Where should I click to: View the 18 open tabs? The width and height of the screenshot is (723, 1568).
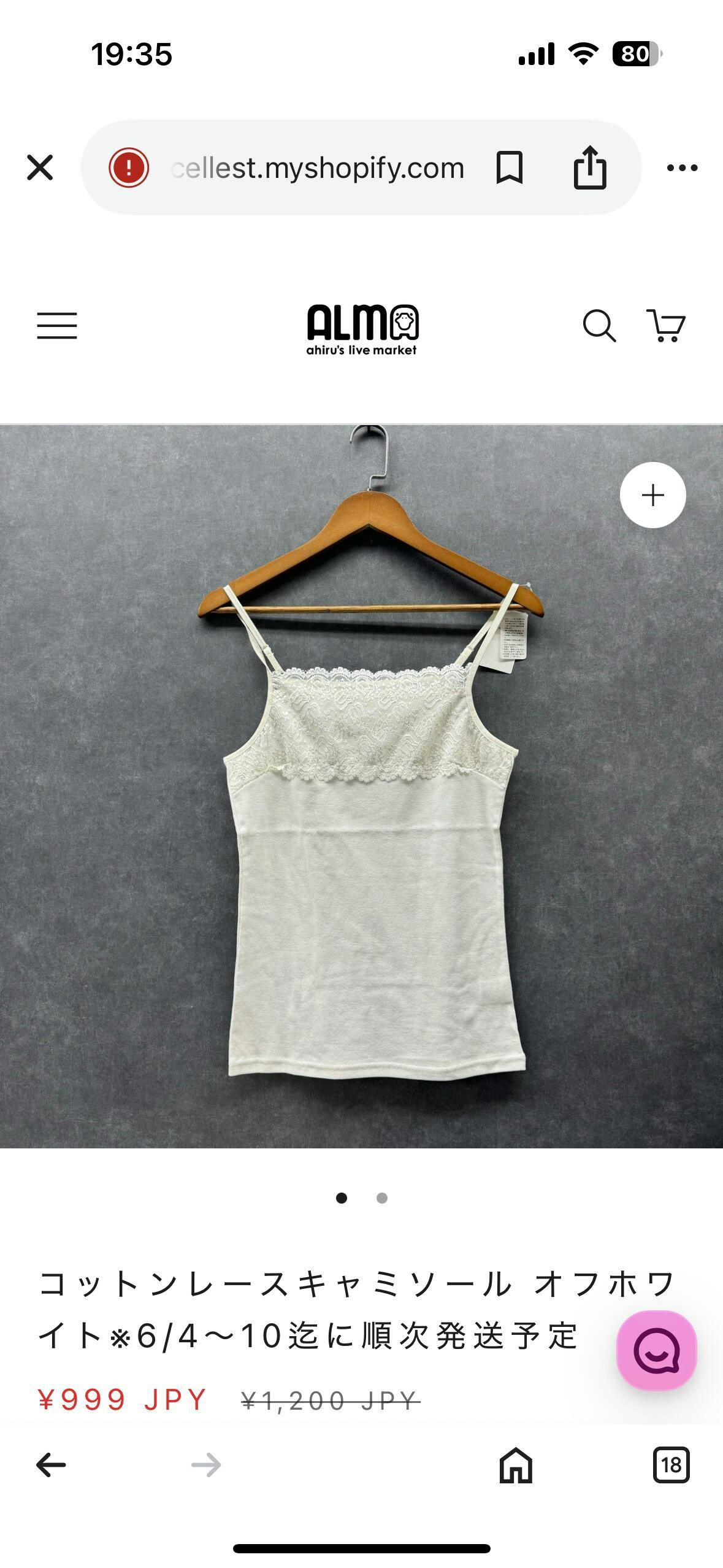pos(671,1465)
